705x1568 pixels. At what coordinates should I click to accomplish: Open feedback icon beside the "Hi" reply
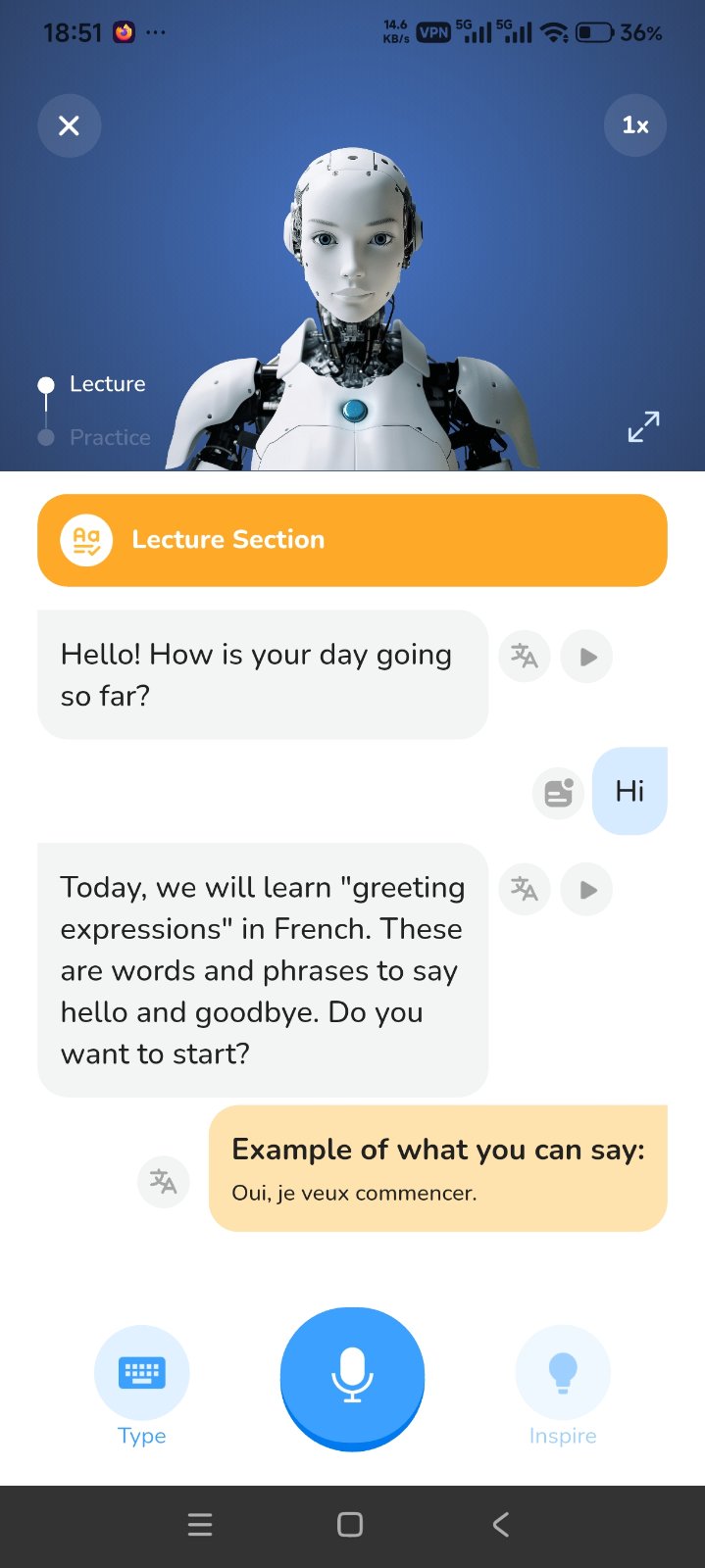(558, 792)
